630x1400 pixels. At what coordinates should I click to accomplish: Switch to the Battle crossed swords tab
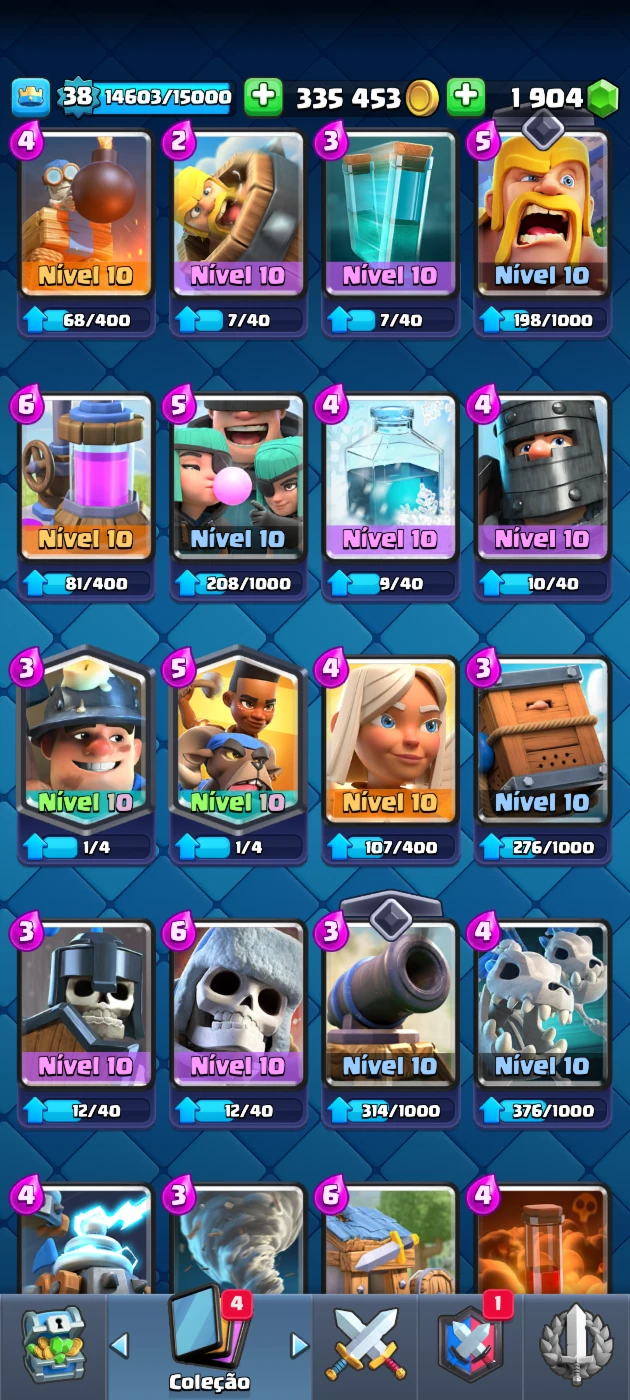tap(365, 1345)
